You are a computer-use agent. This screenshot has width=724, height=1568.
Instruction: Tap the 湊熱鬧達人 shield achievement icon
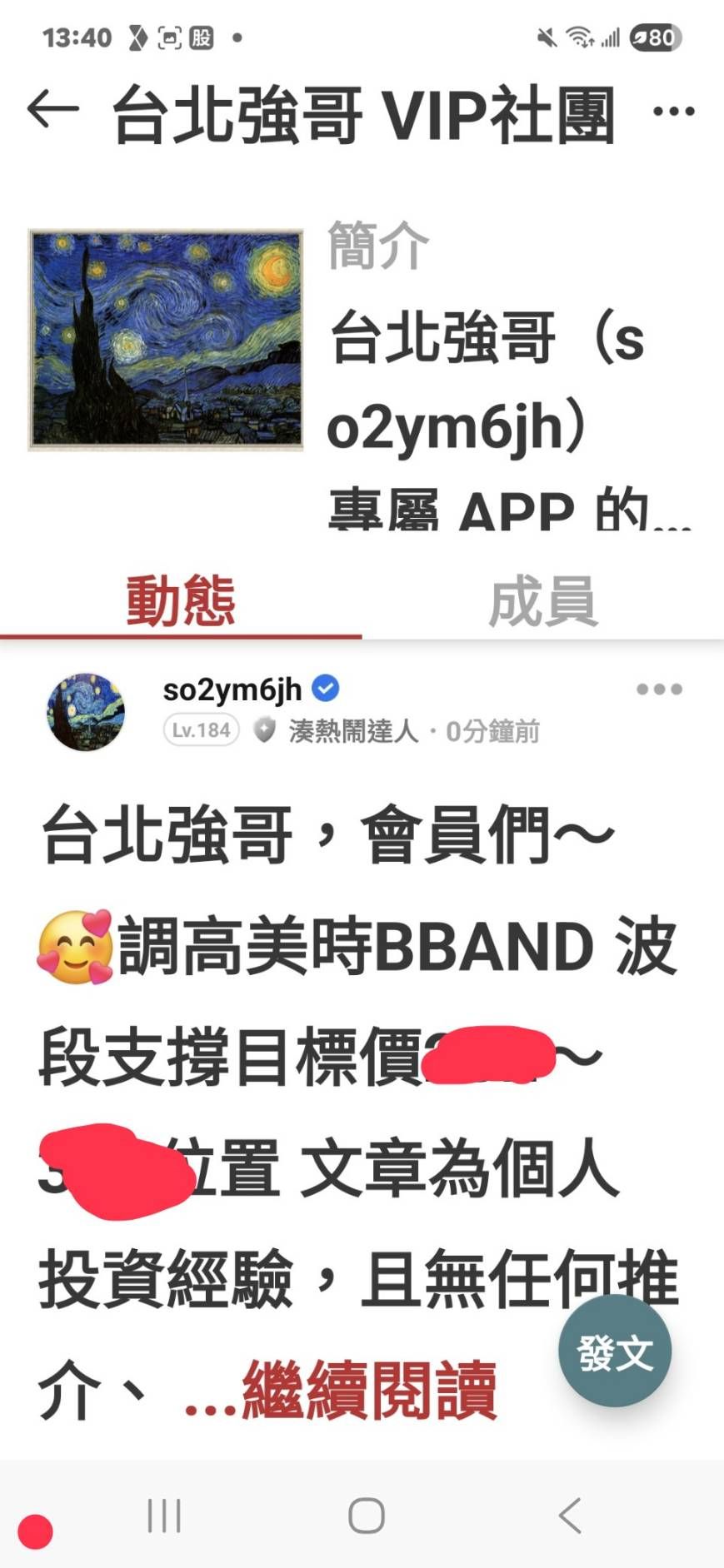(x=265, y=730)
